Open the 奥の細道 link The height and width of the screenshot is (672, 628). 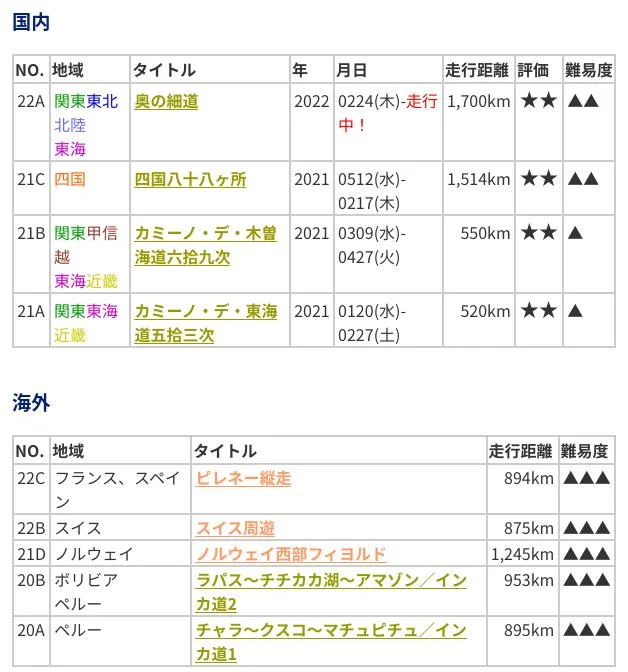click(166, 101)
